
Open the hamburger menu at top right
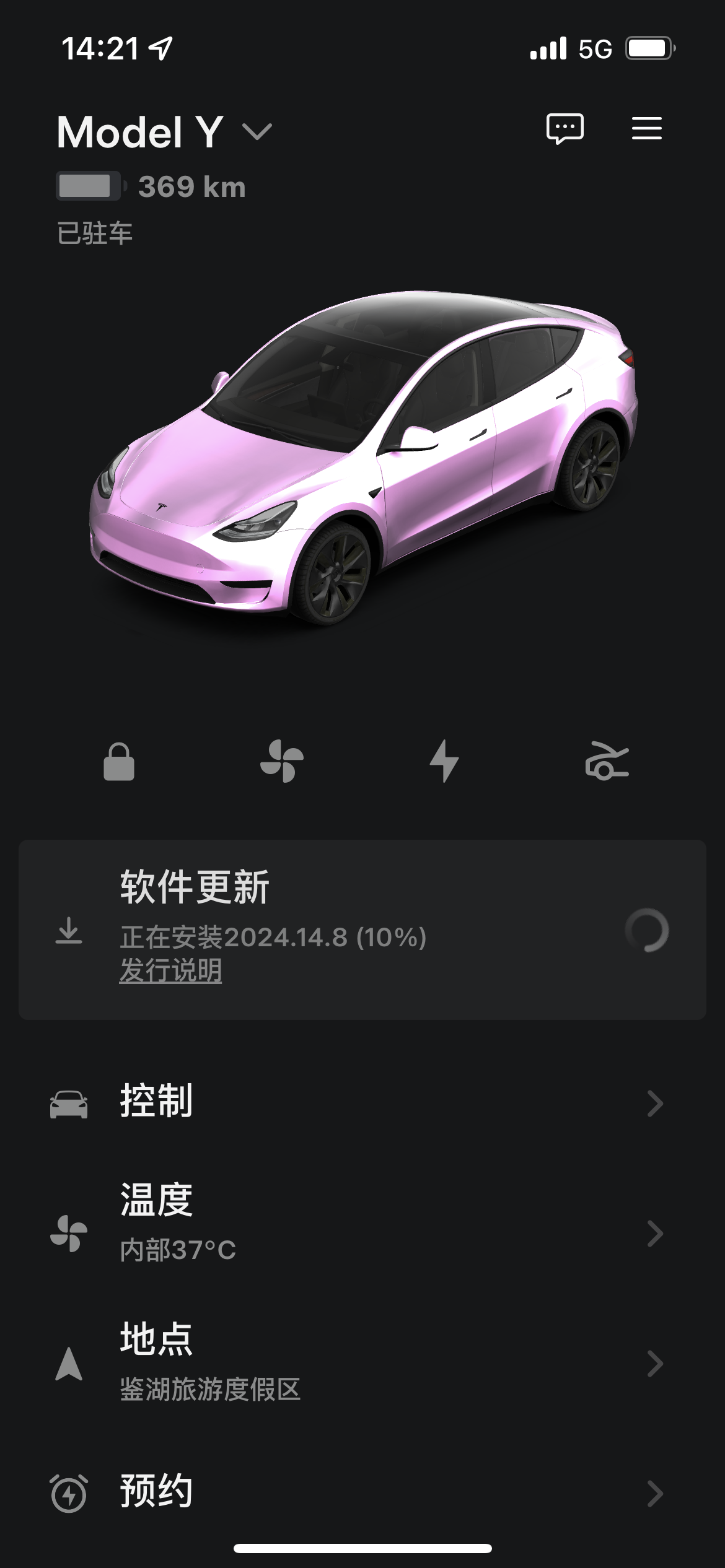[647, 128]
